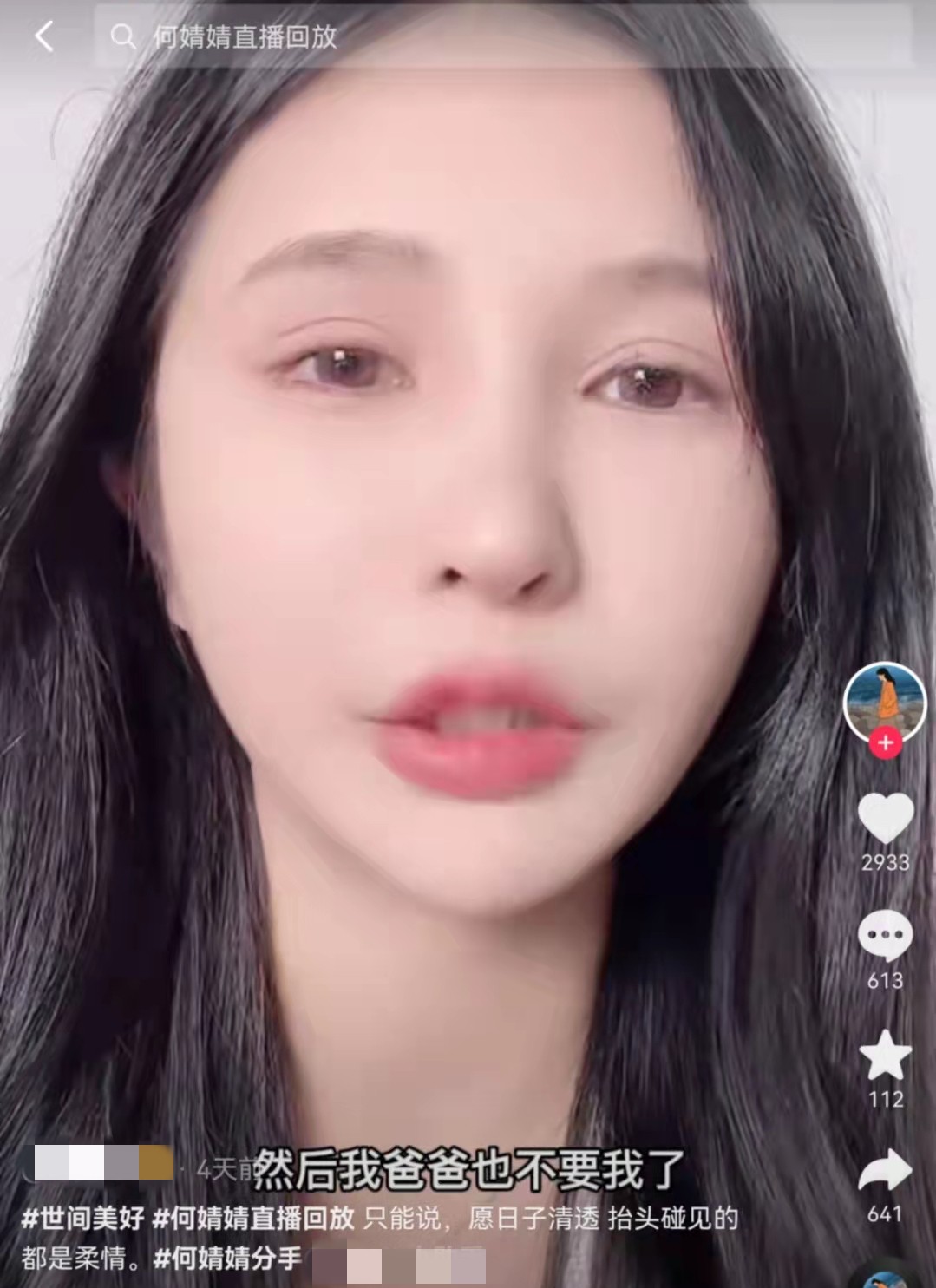The height and width of the screenshot is (1288, 936).
Task: Go back using the top-left arrow
Action: click(43, 36)
